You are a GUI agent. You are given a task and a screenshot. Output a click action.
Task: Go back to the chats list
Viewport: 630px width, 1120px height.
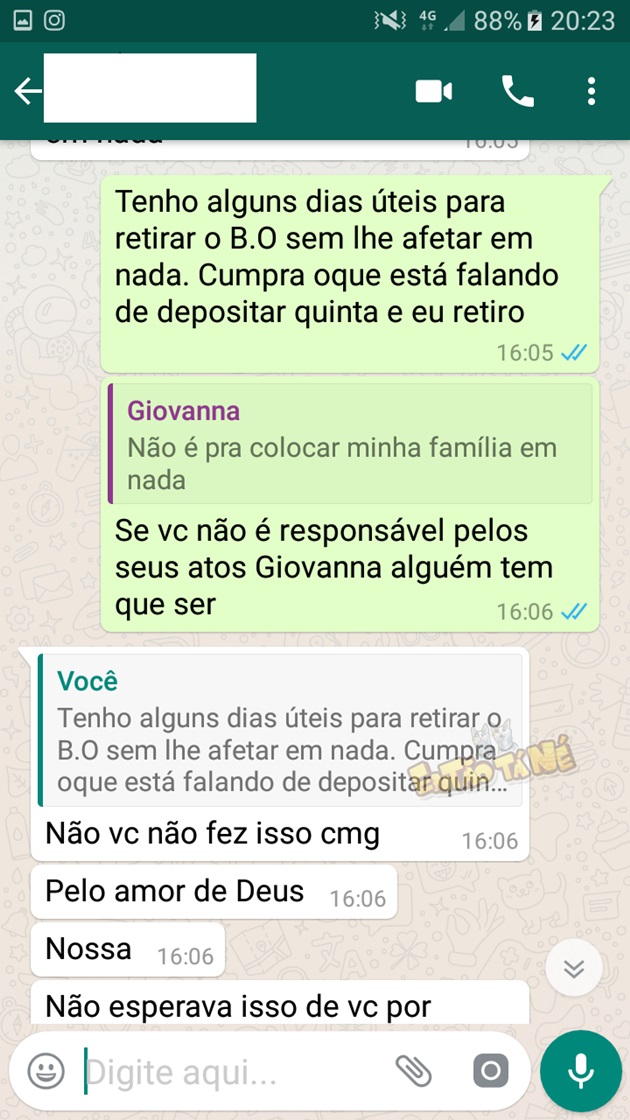[x=27, y=92]
